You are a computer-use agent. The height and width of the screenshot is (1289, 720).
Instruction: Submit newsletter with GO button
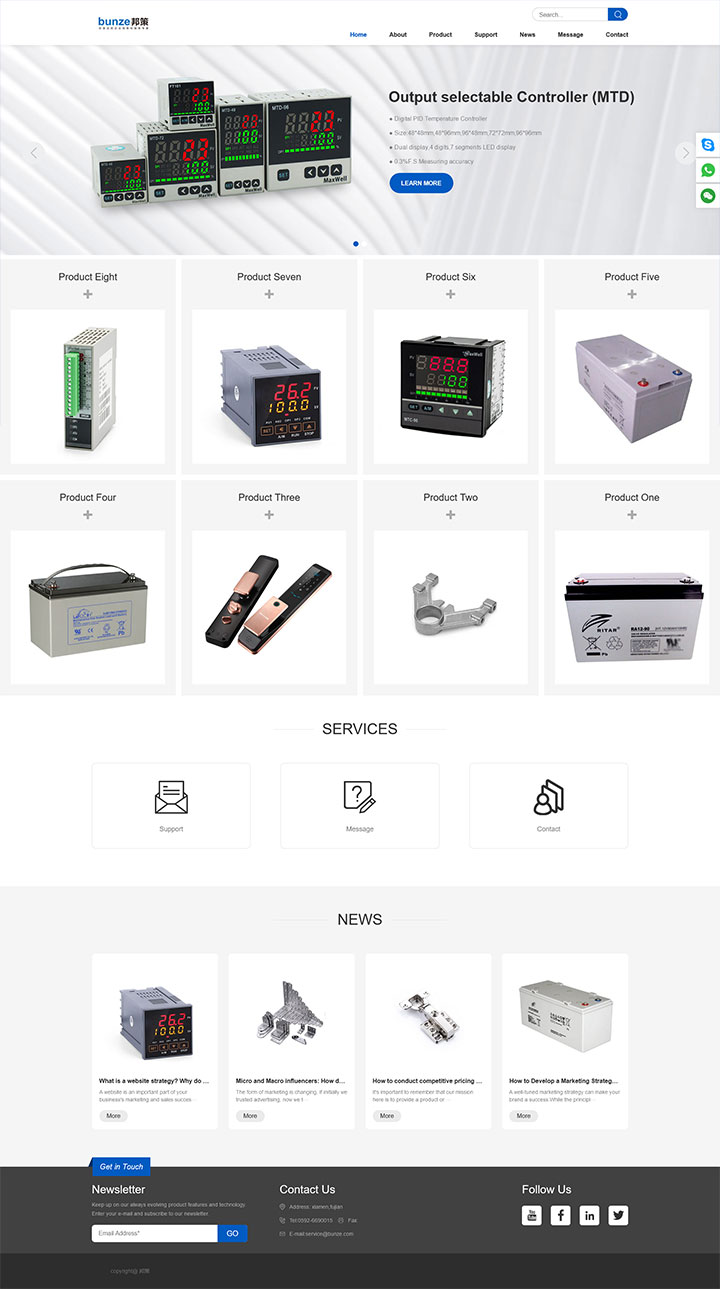coord(232,1233)
